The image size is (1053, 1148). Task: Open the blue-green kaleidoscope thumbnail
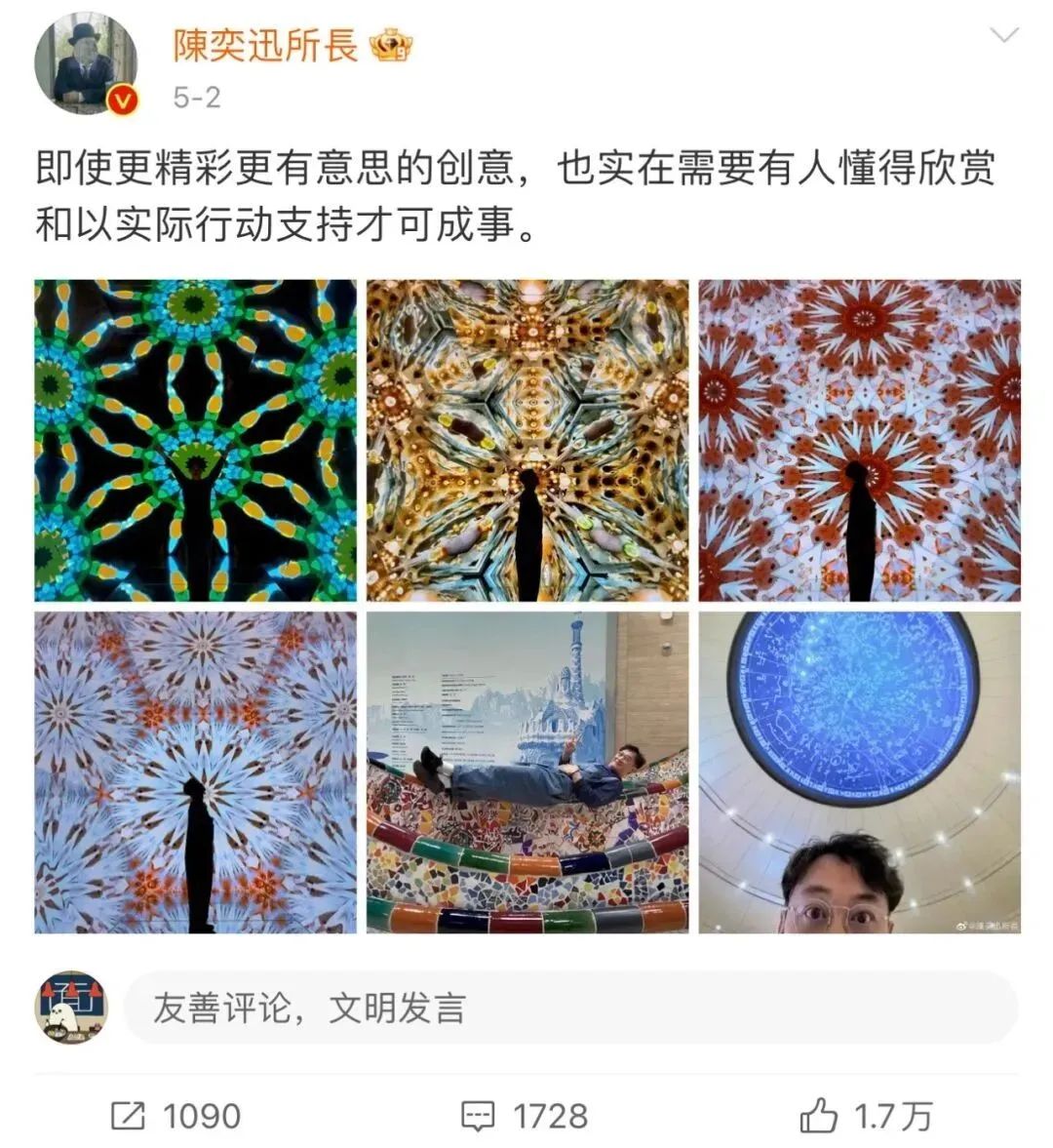tap(195, 439)
